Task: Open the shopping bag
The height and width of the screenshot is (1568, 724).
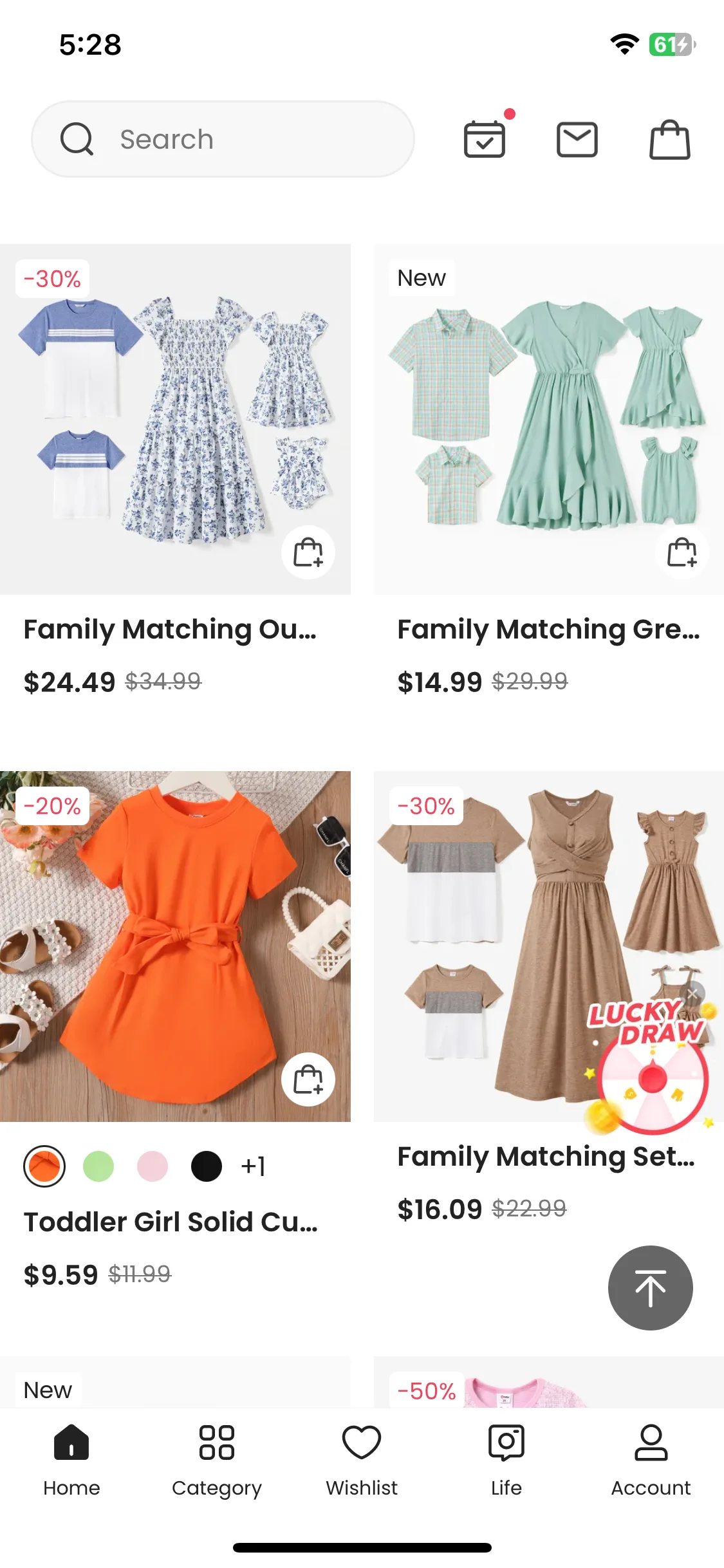Action: [x=670, y=139]
